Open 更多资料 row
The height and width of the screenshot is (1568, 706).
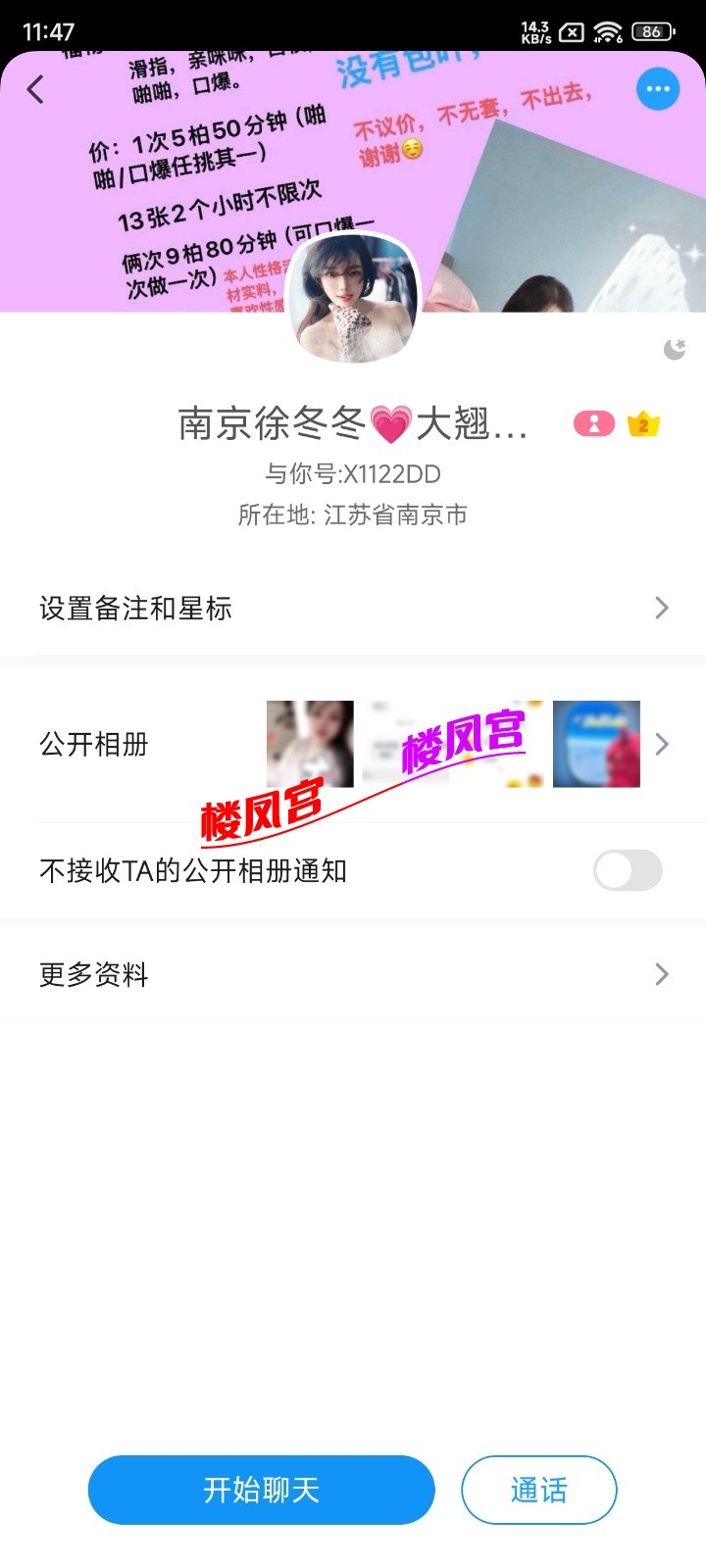[x=353, y=974]
